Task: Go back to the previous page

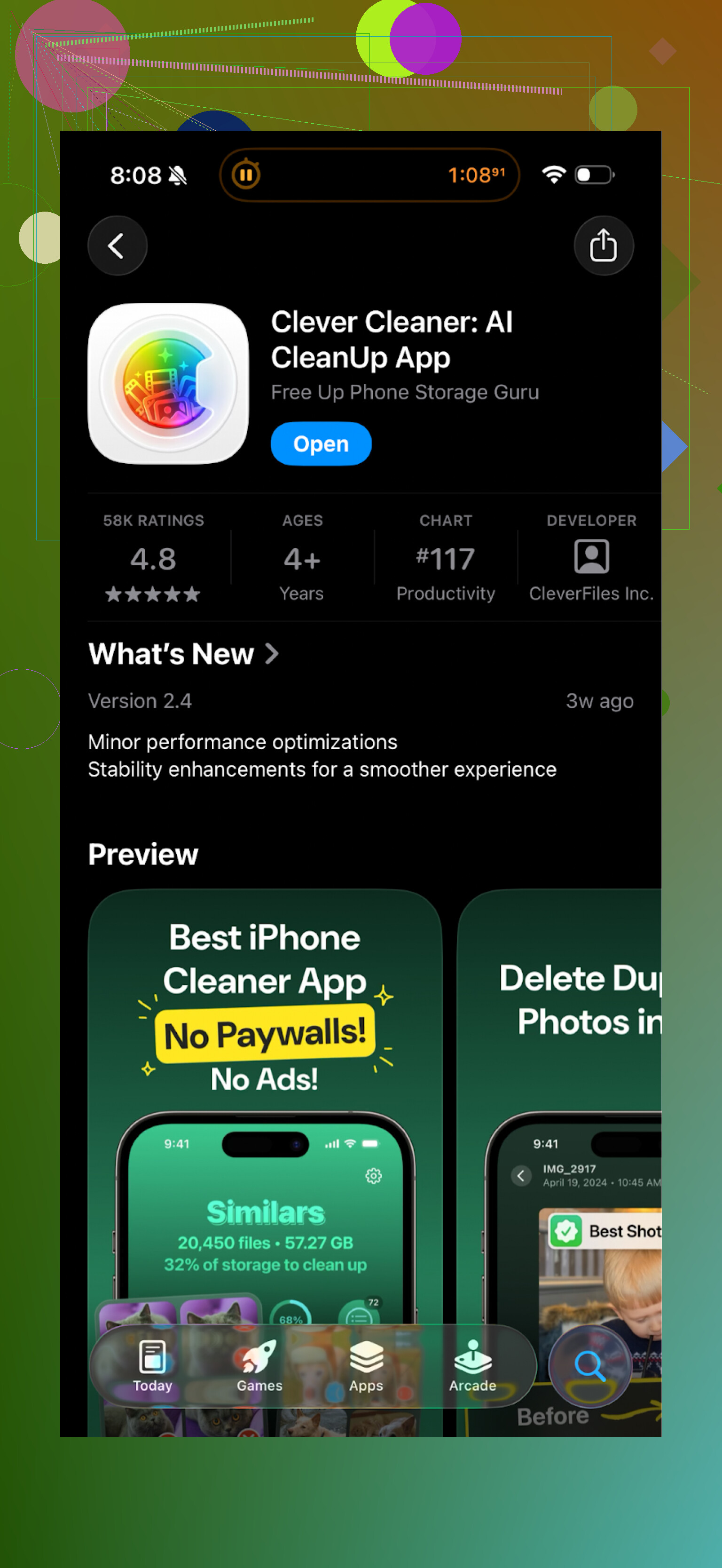Action: pos(117,246)
